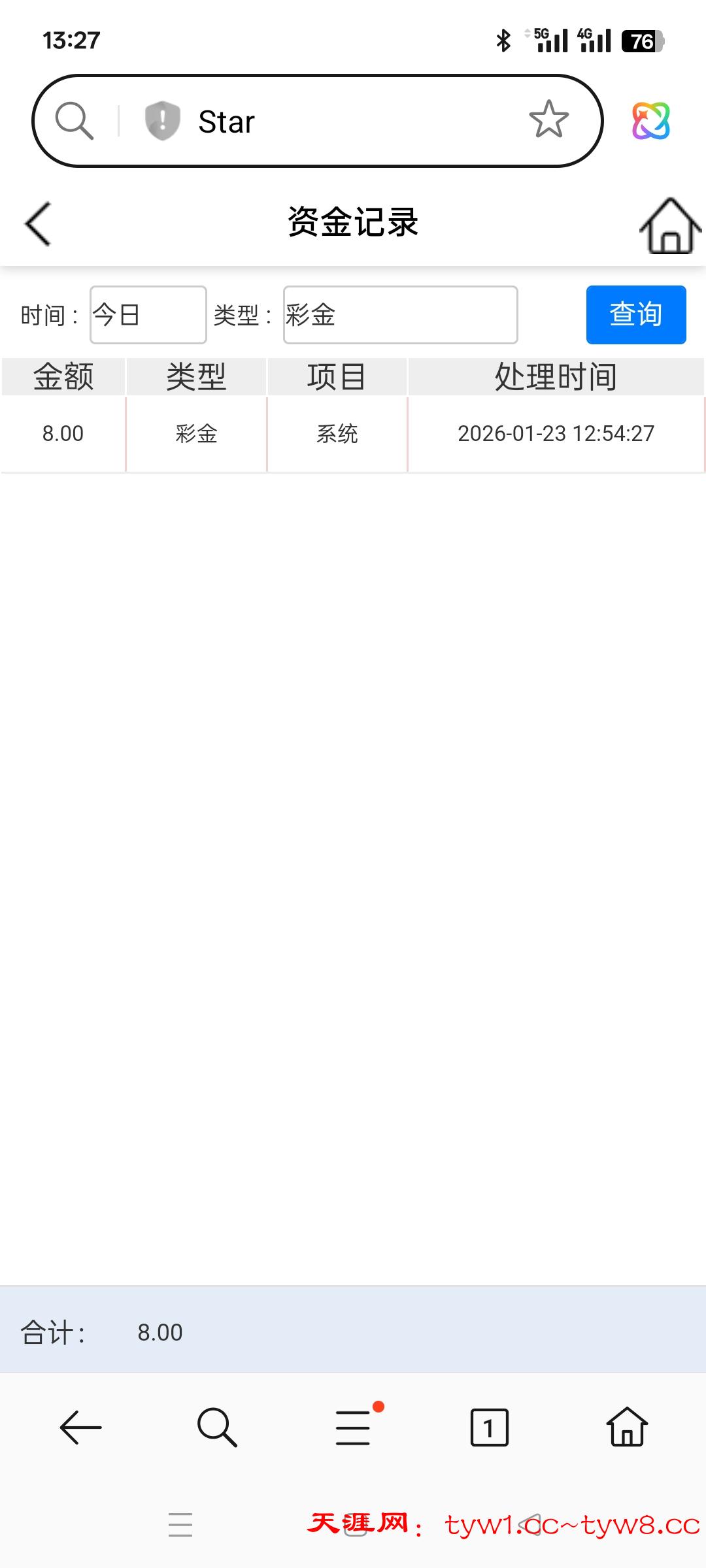Open the 类型 dropdown showing 彩金
Image resolution: width=706 pixels, height=1568 pixels.
point(400,315)
